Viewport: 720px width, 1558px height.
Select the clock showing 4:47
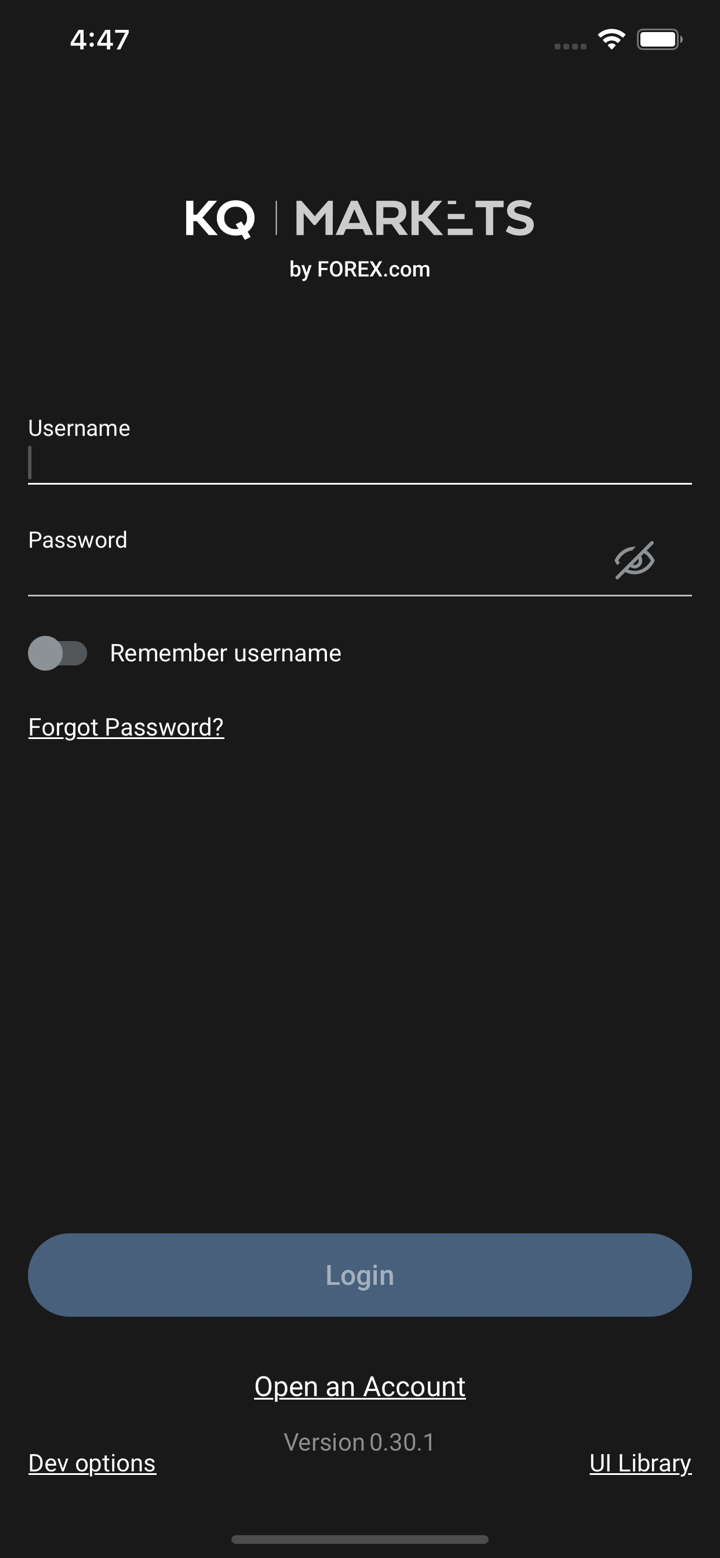point(99,39)
